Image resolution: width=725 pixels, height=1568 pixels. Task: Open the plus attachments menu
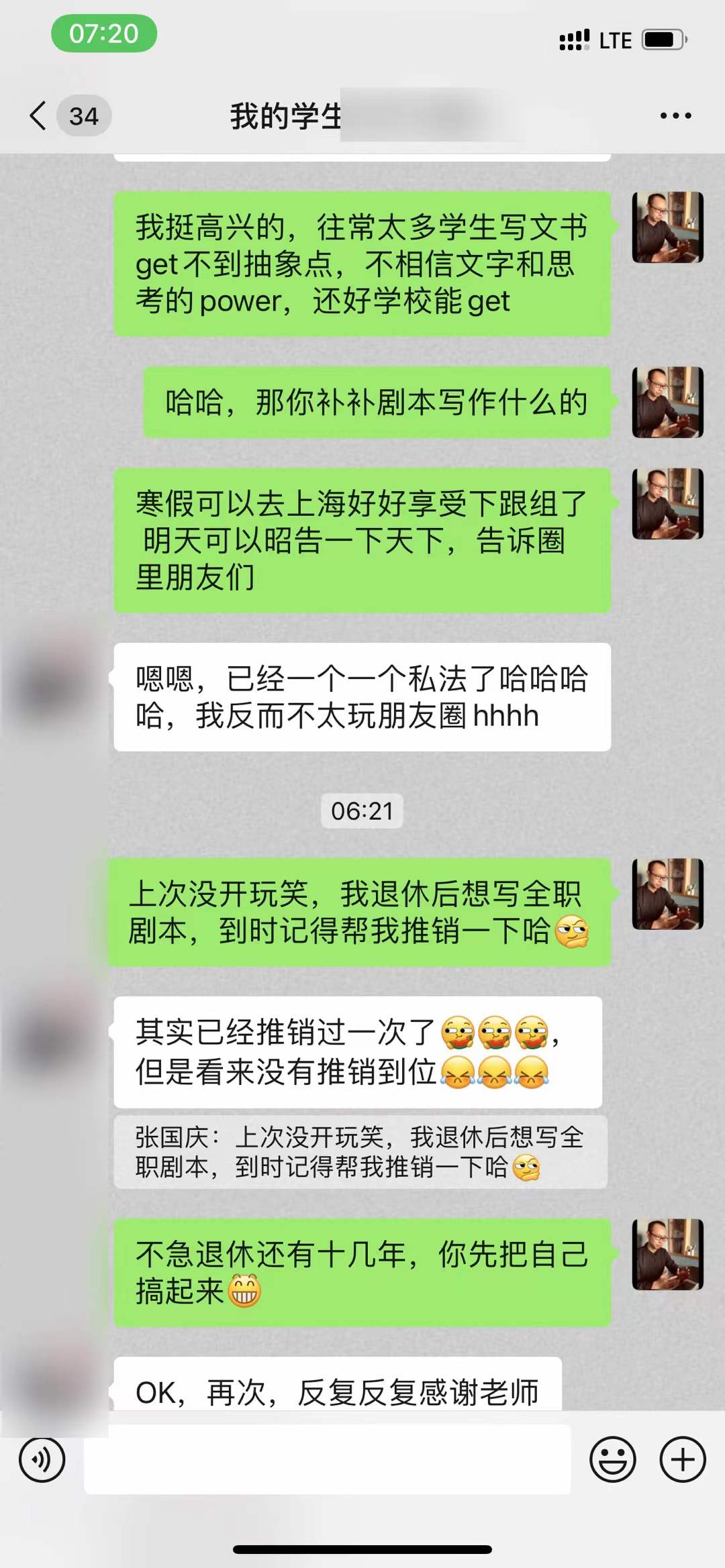pos(683,1459)
